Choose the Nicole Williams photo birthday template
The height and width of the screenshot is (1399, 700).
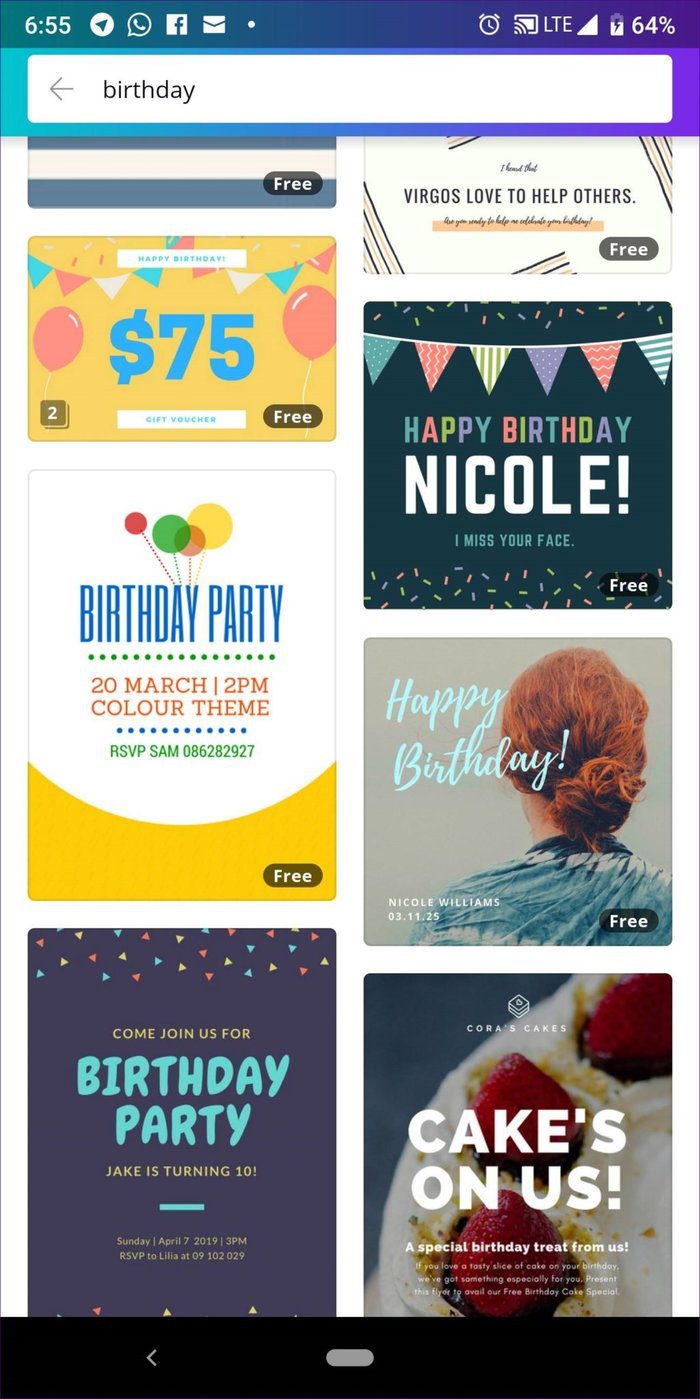point(518,791)
